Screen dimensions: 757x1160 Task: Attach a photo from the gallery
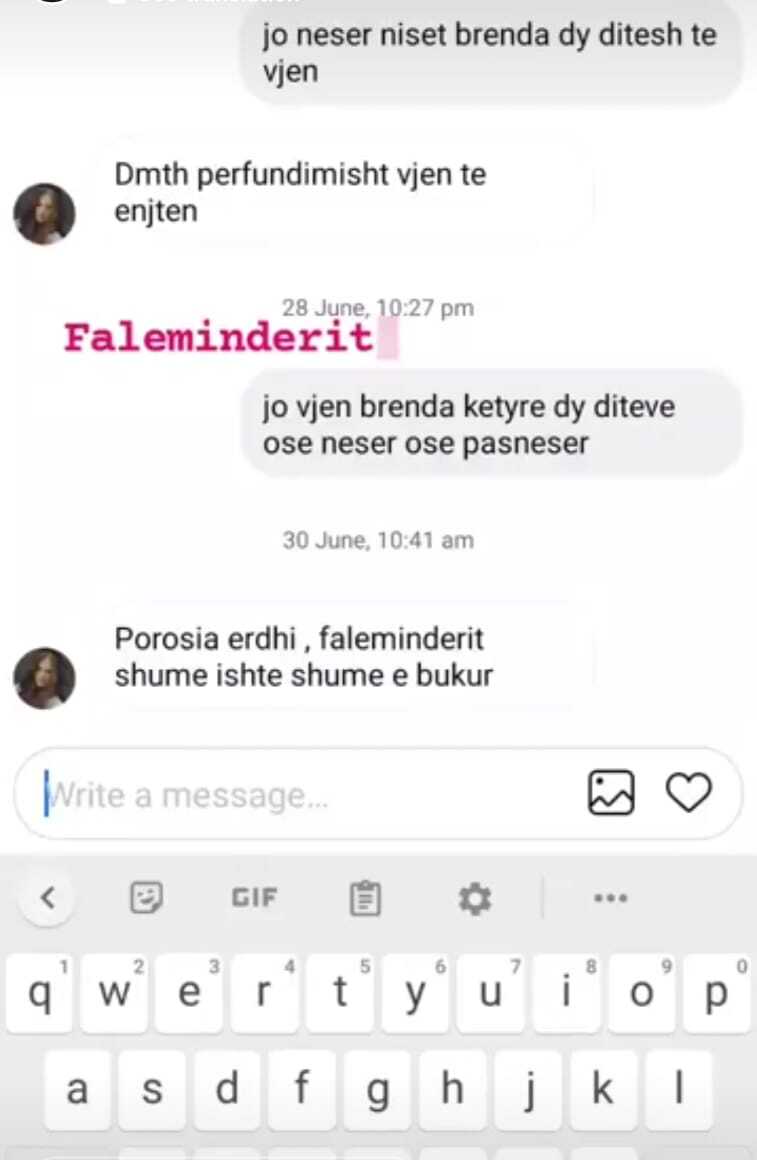610,793
